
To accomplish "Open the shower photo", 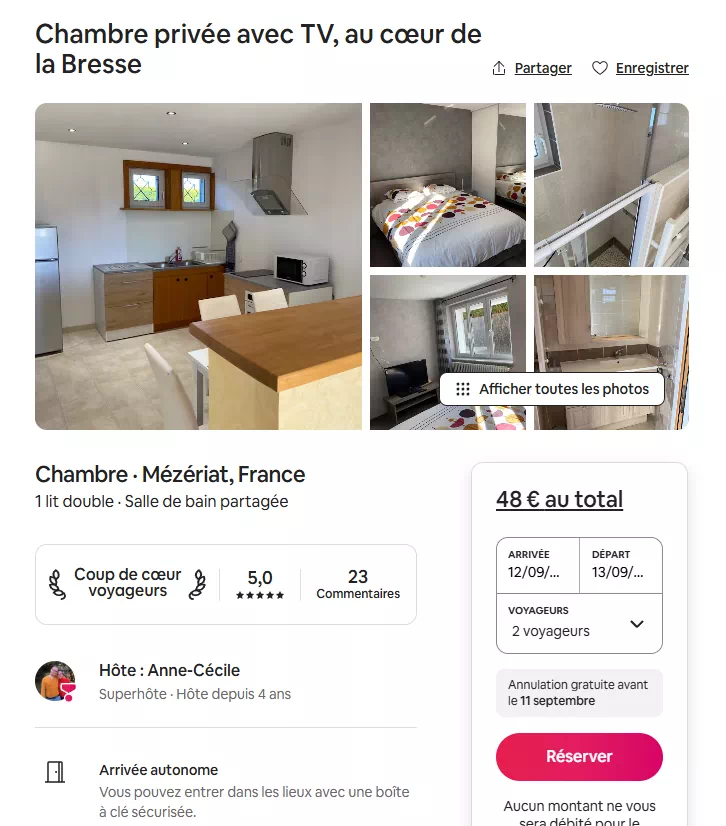I will [x=611, y=184].
